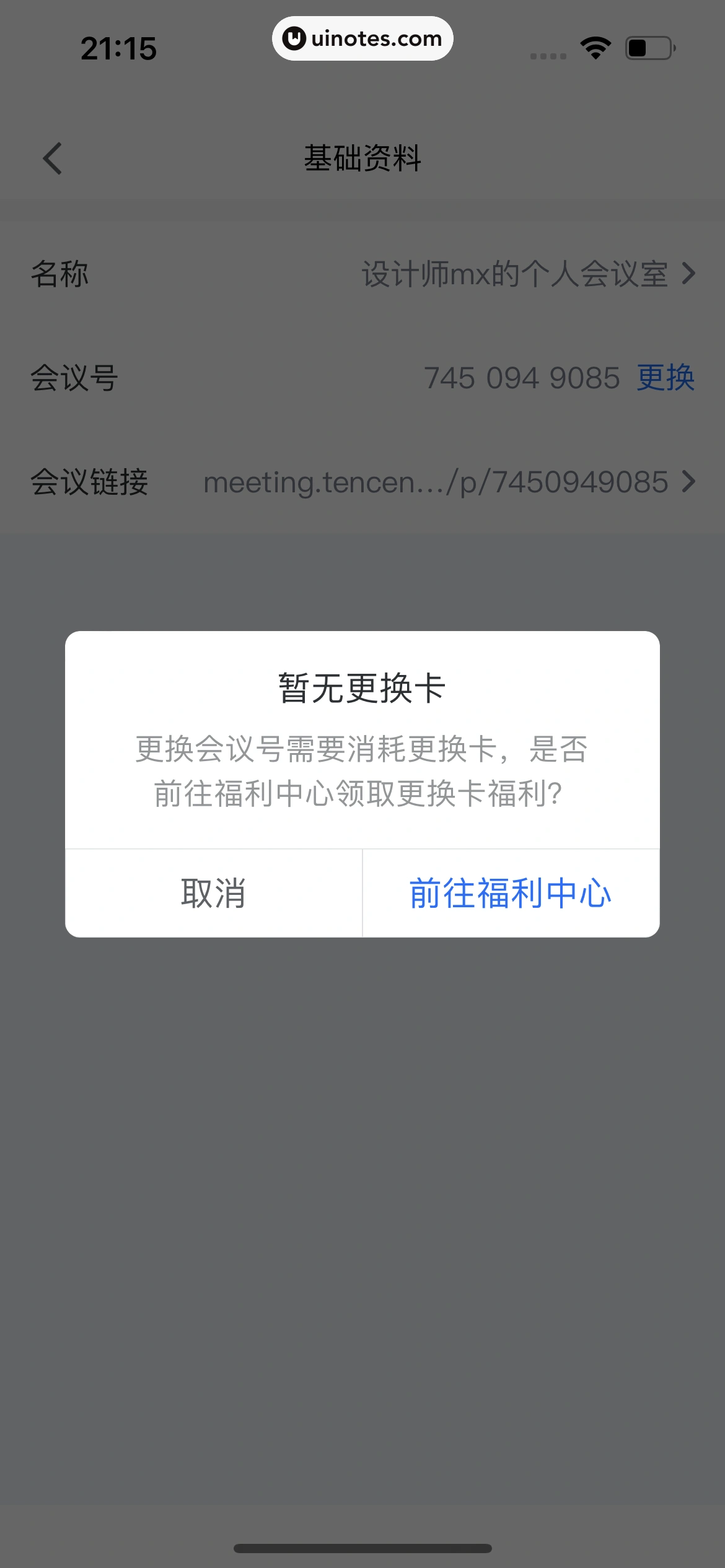Tap the dialog title 暂无更换卡
The width and height of the screenshot is (725, 1568).
click(x=362, y=692)
